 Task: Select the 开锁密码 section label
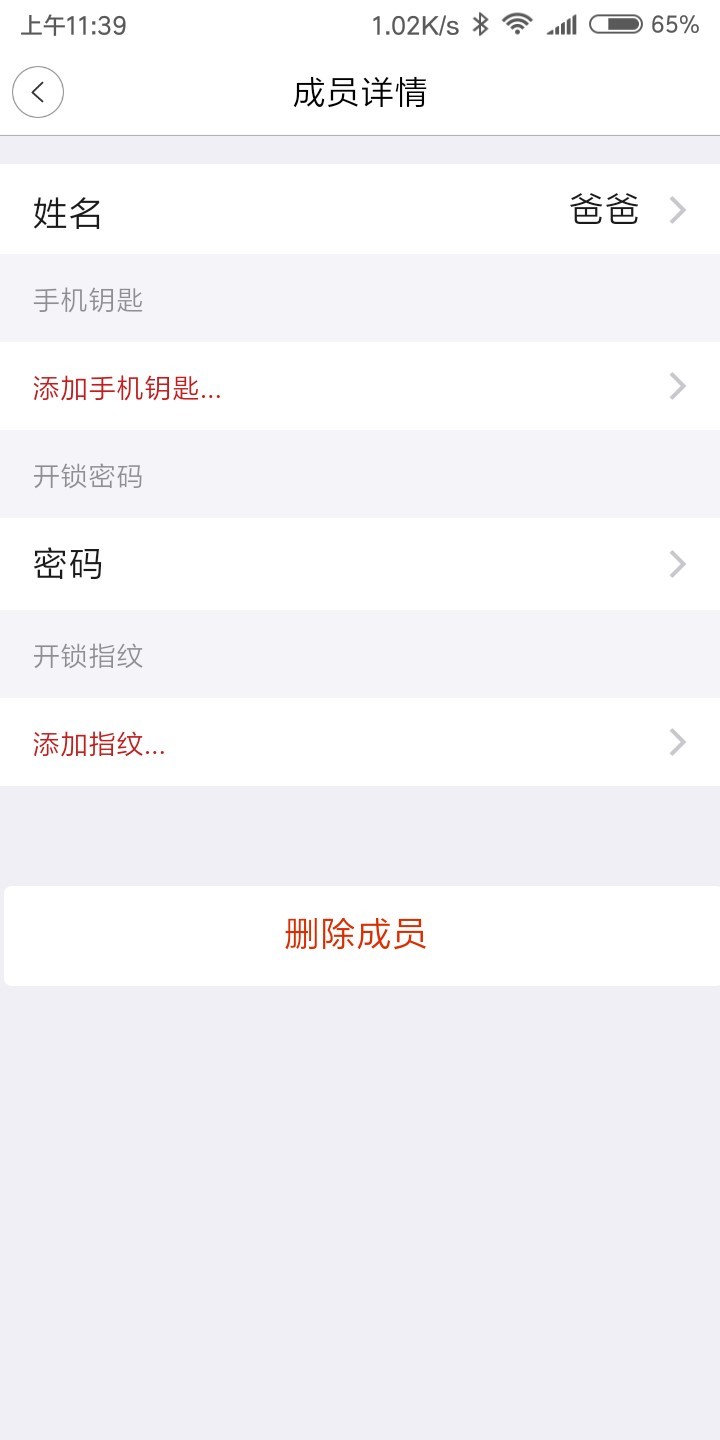(86, 477)
